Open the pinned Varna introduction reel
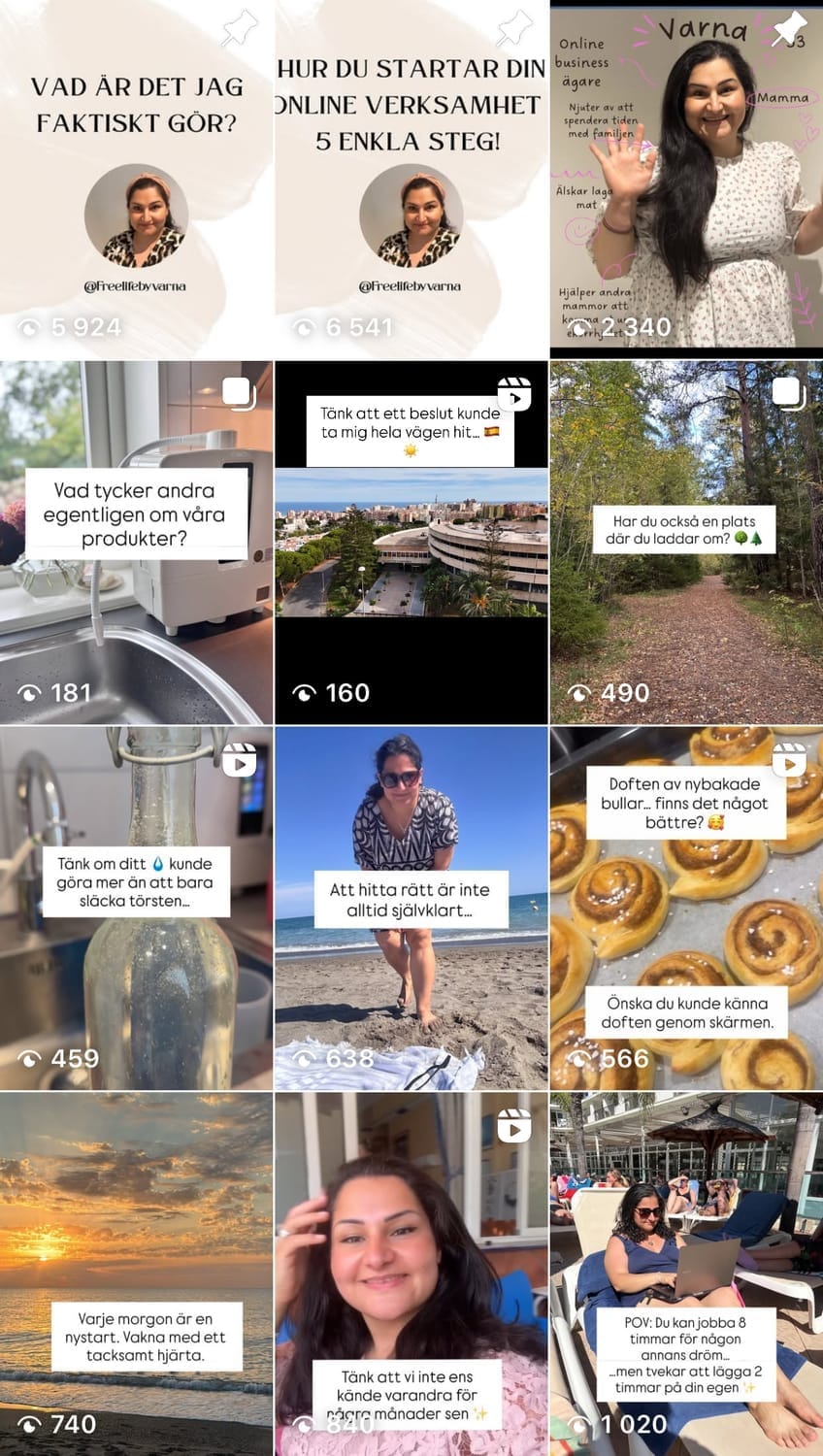The image size is (823, 1456). point(686,180)
